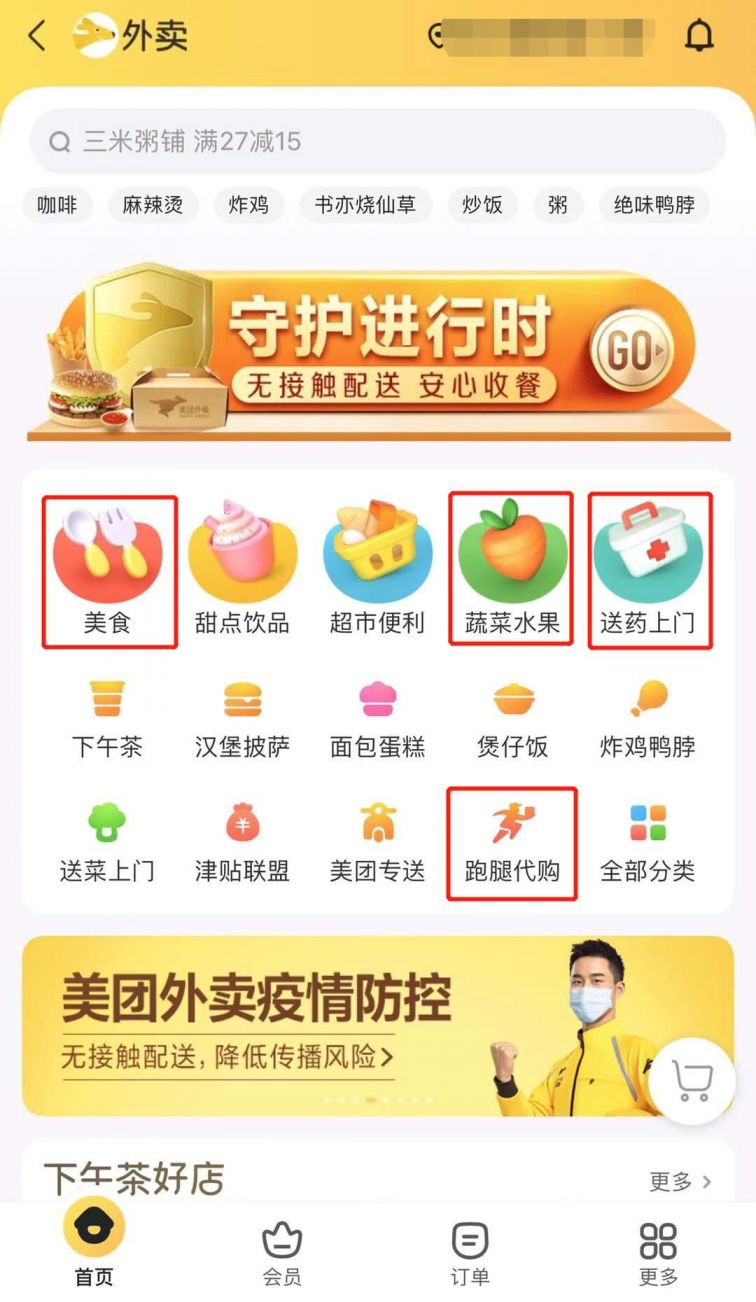Open the 送药上门 category
Viewport: 756px width, 1302px height.
650,571
